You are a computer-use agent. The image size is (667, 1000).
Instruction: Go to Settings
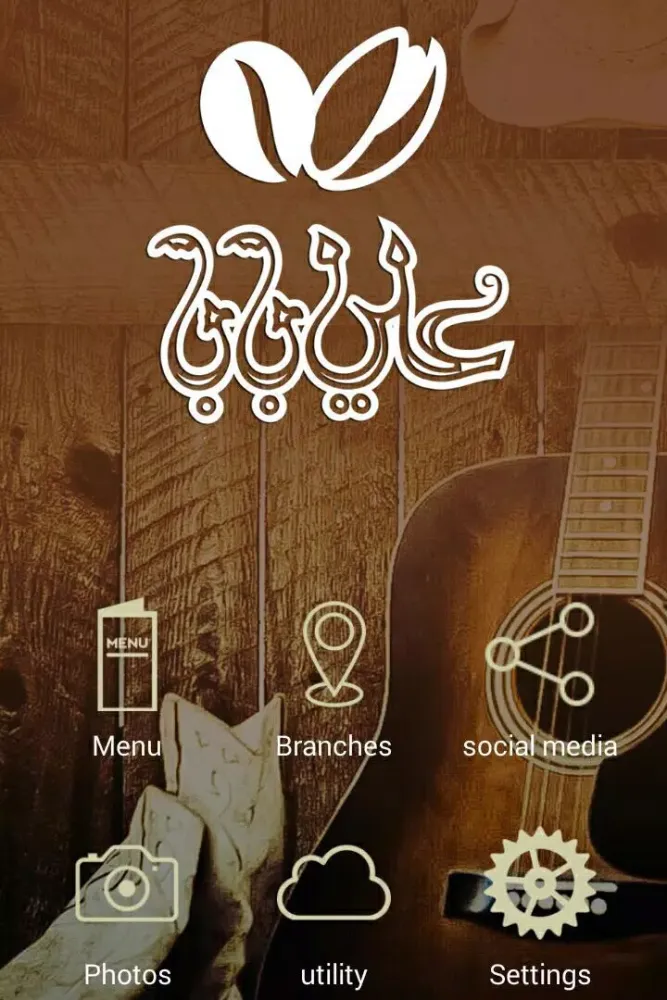540,885
